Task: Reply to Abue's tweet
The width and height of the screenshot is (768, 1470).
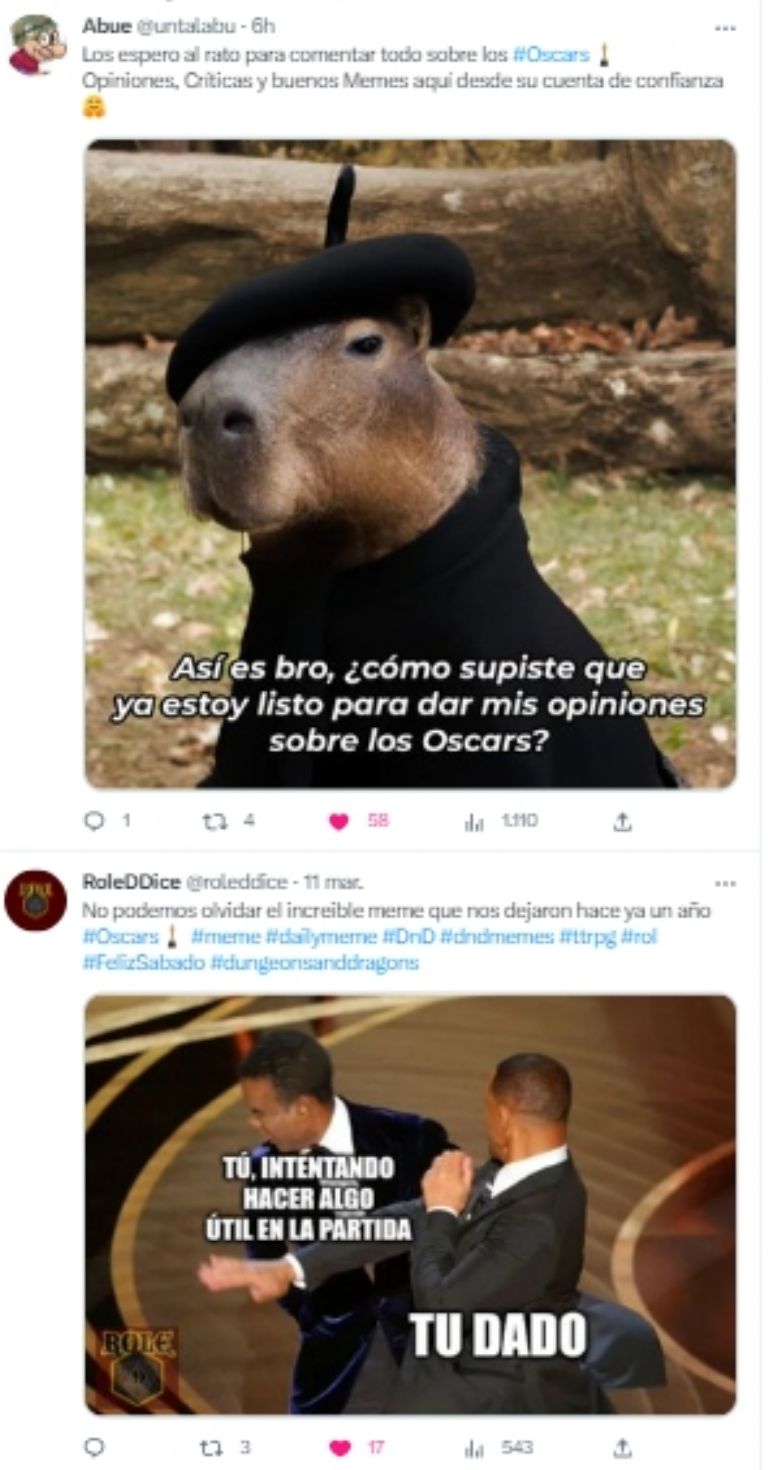Action: 95,821
